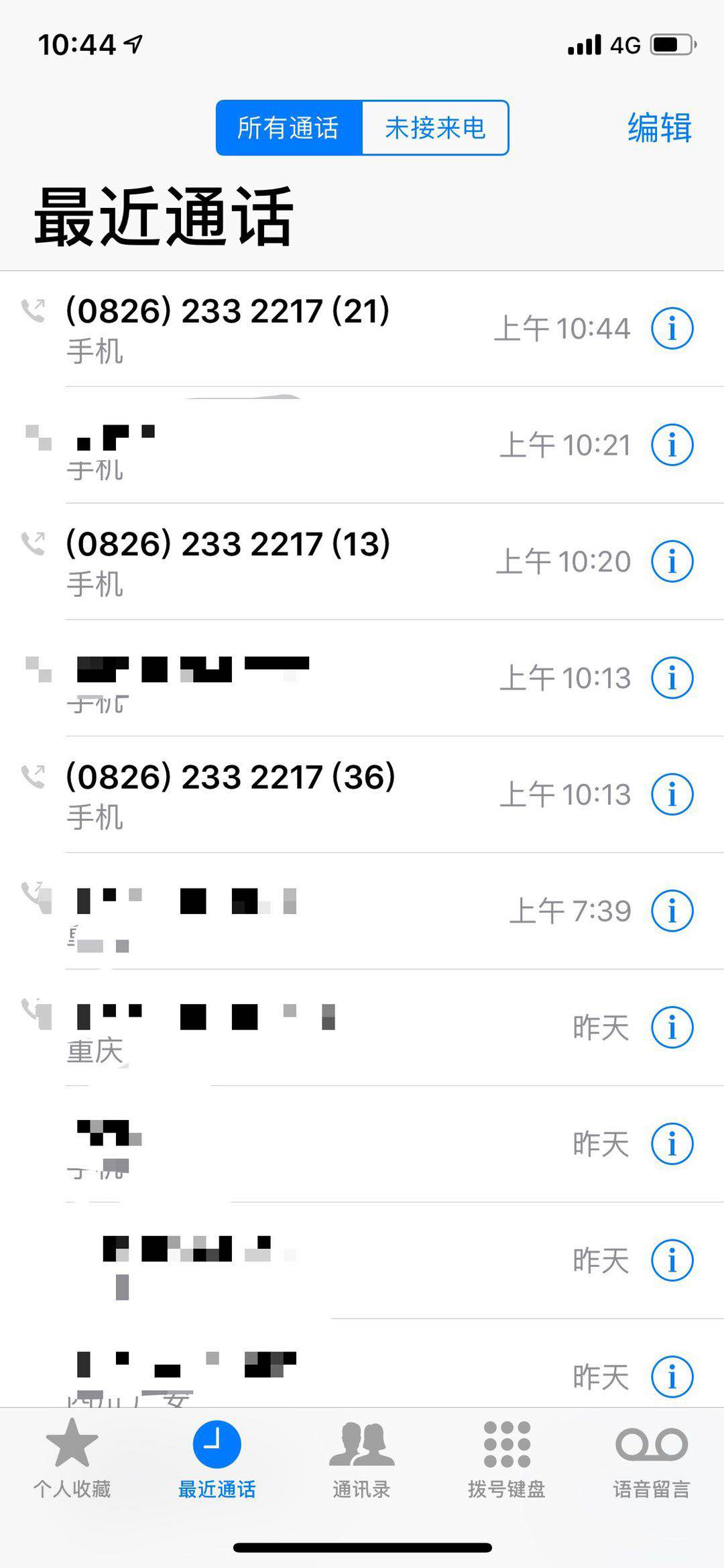Tap the info icon next to the 10:44 call
The height and width of the screenshot is (1568, 724).
click(x=671, y=328)
